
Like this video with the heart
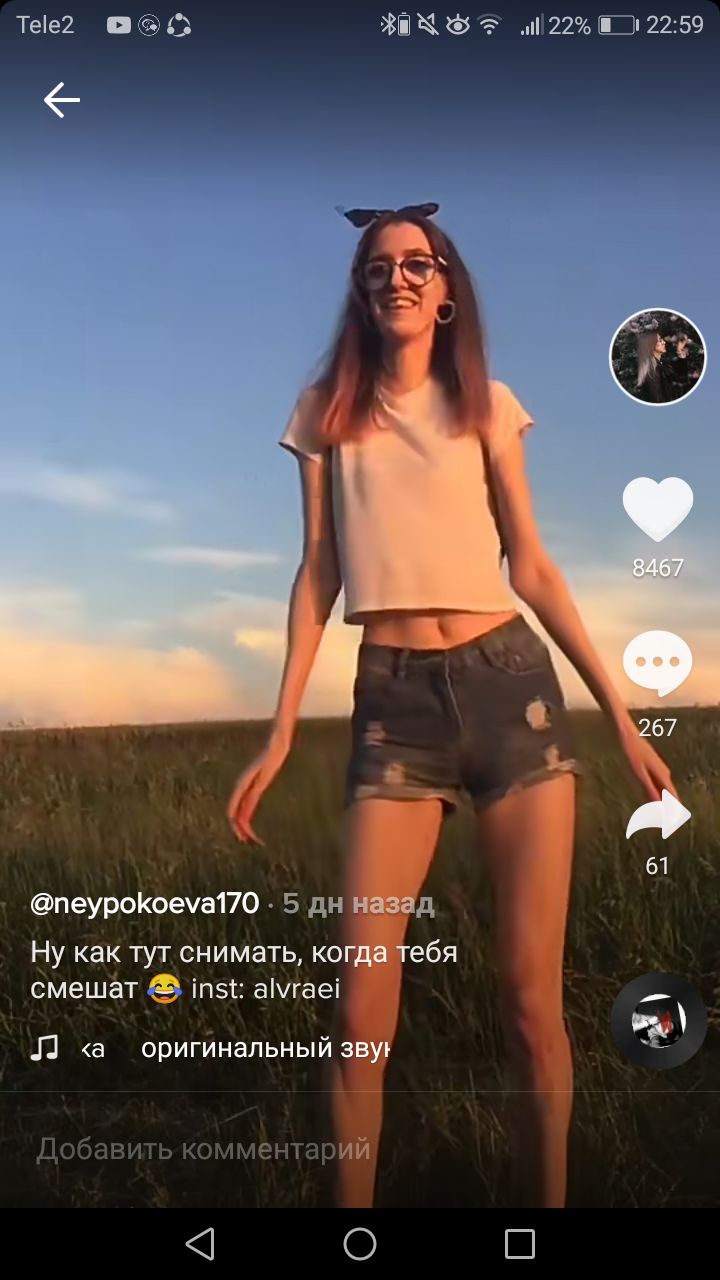(658, 509)
